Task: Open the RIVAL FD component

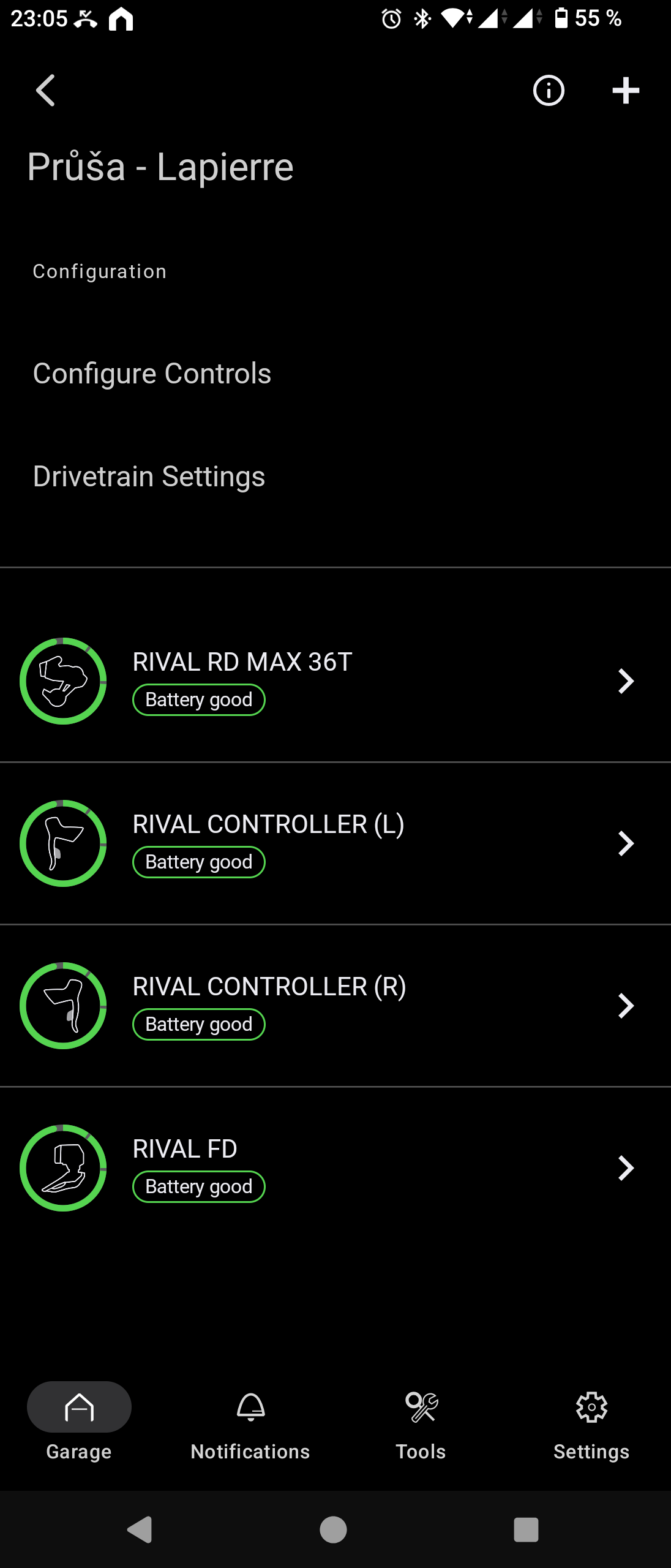Action: (335, 1167)
